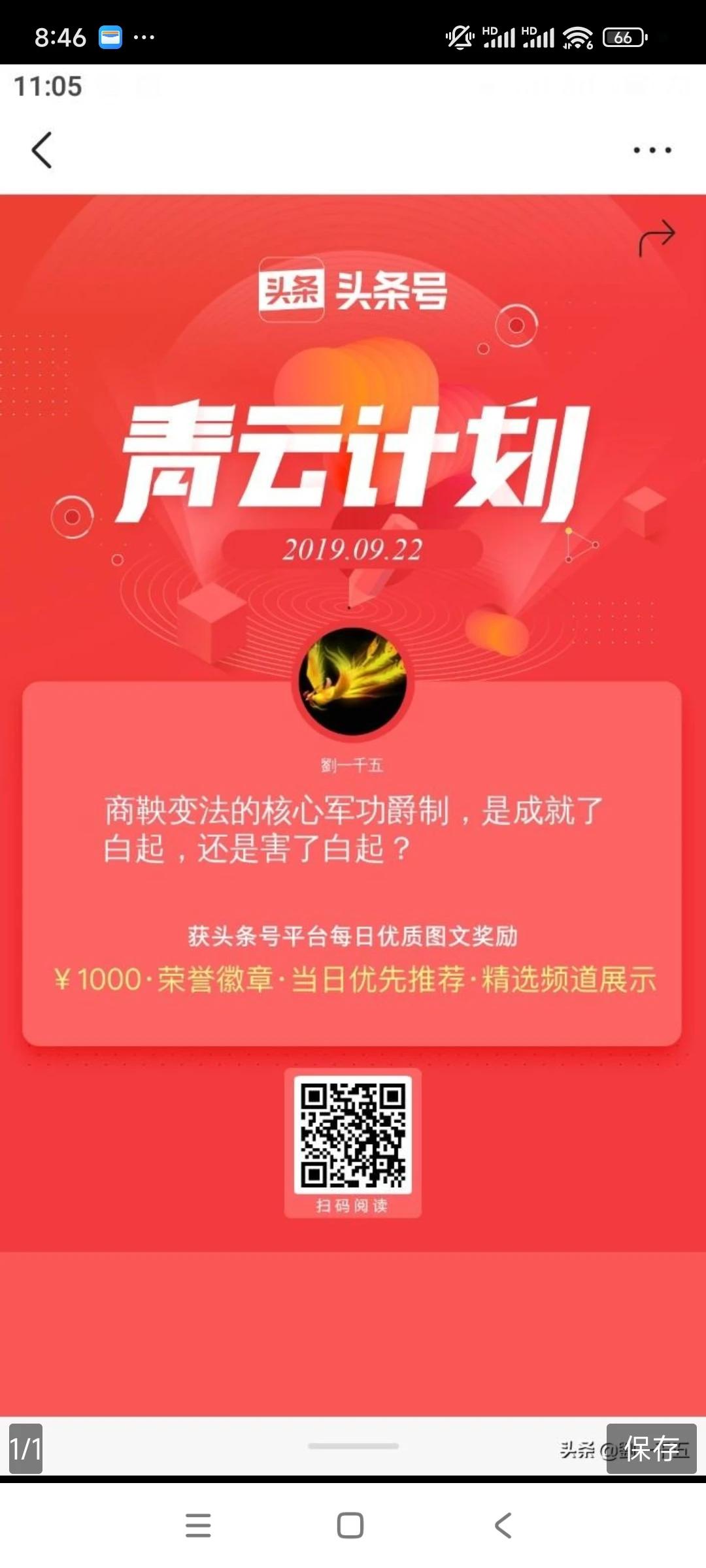Image resolution: width=706 pixels, height=1568 pixels.
Task: Tap the mute status icon in the status bar
Action: 460,36
